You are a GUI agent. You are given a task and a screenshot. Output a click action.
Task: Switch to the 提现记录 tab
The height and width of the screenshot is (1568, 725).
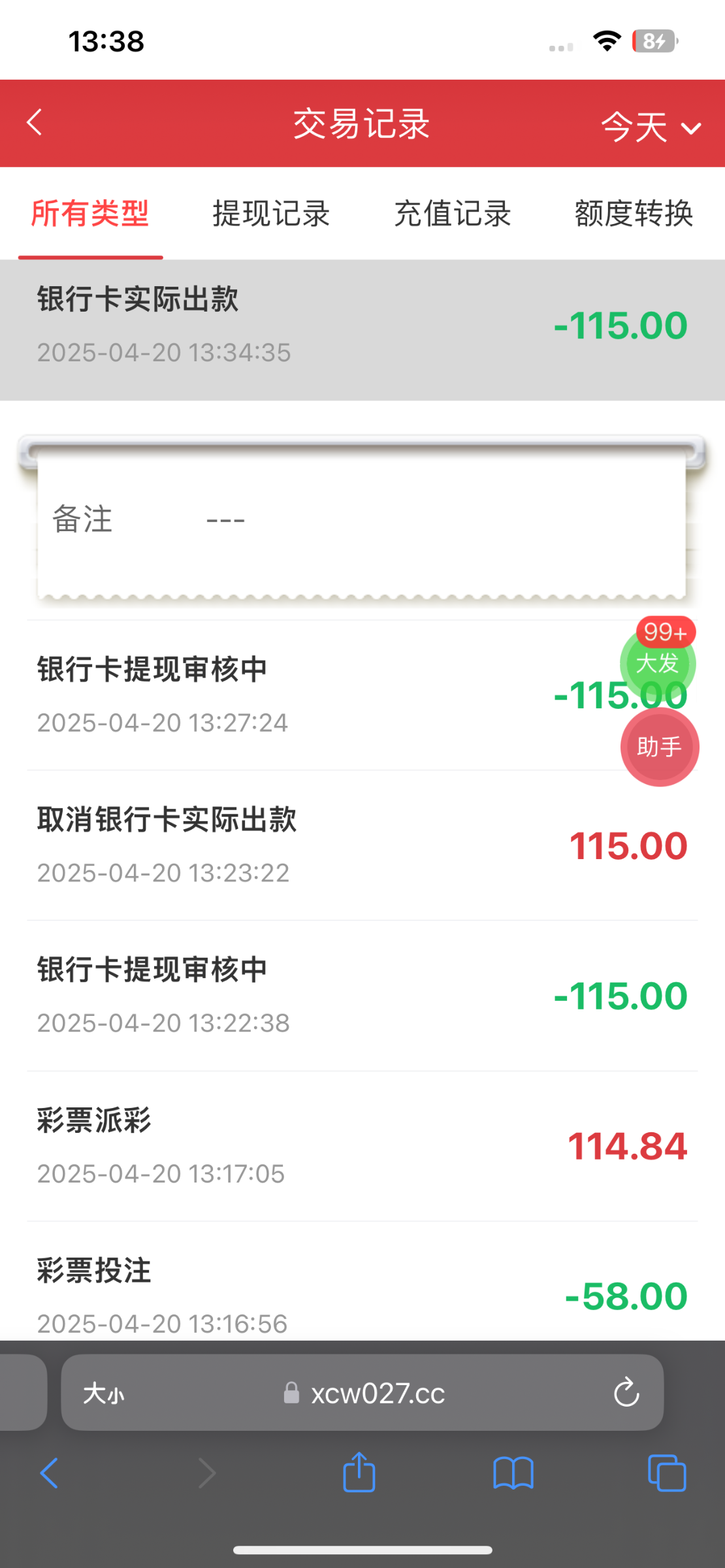tap(271, 214)
